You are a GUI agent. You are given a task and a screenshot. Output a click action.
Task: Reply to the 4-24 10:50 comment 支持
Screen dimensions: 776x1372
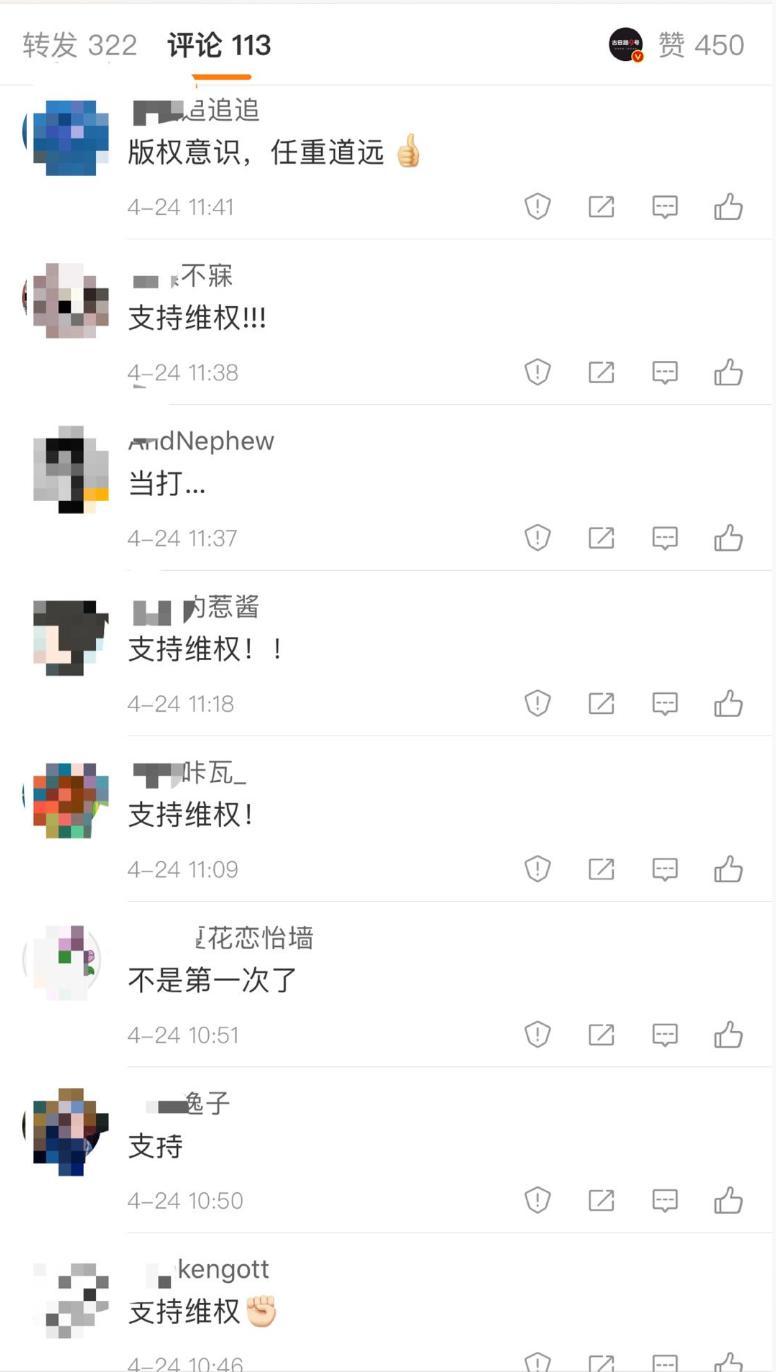665,1200
